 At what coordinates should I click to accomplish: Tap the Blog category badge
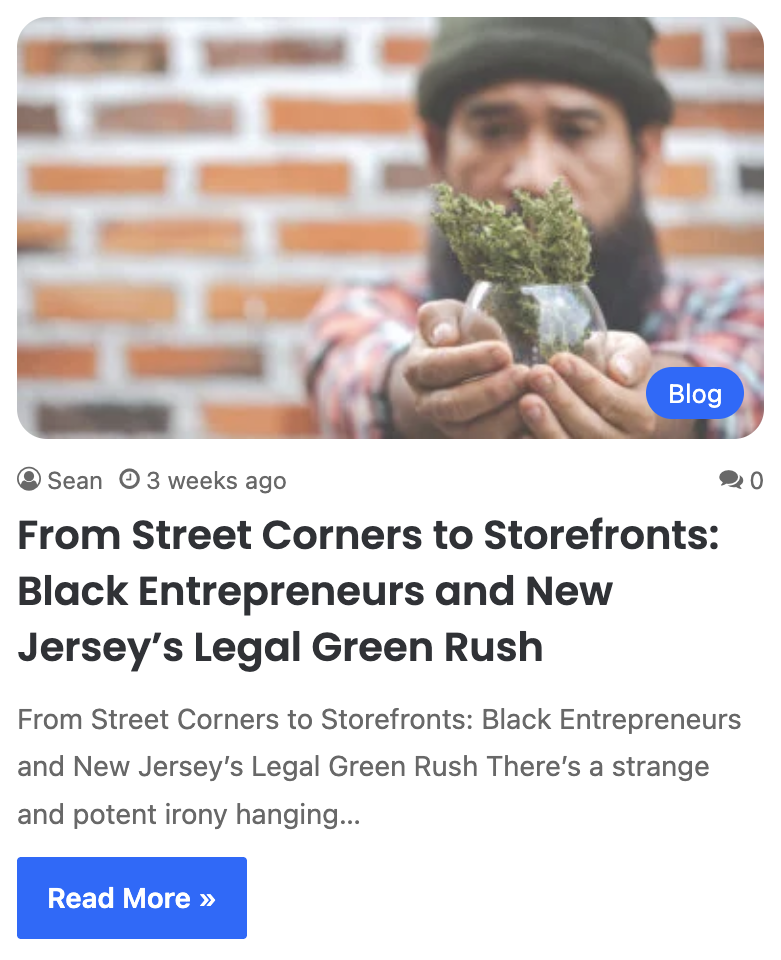click(695, 394)
